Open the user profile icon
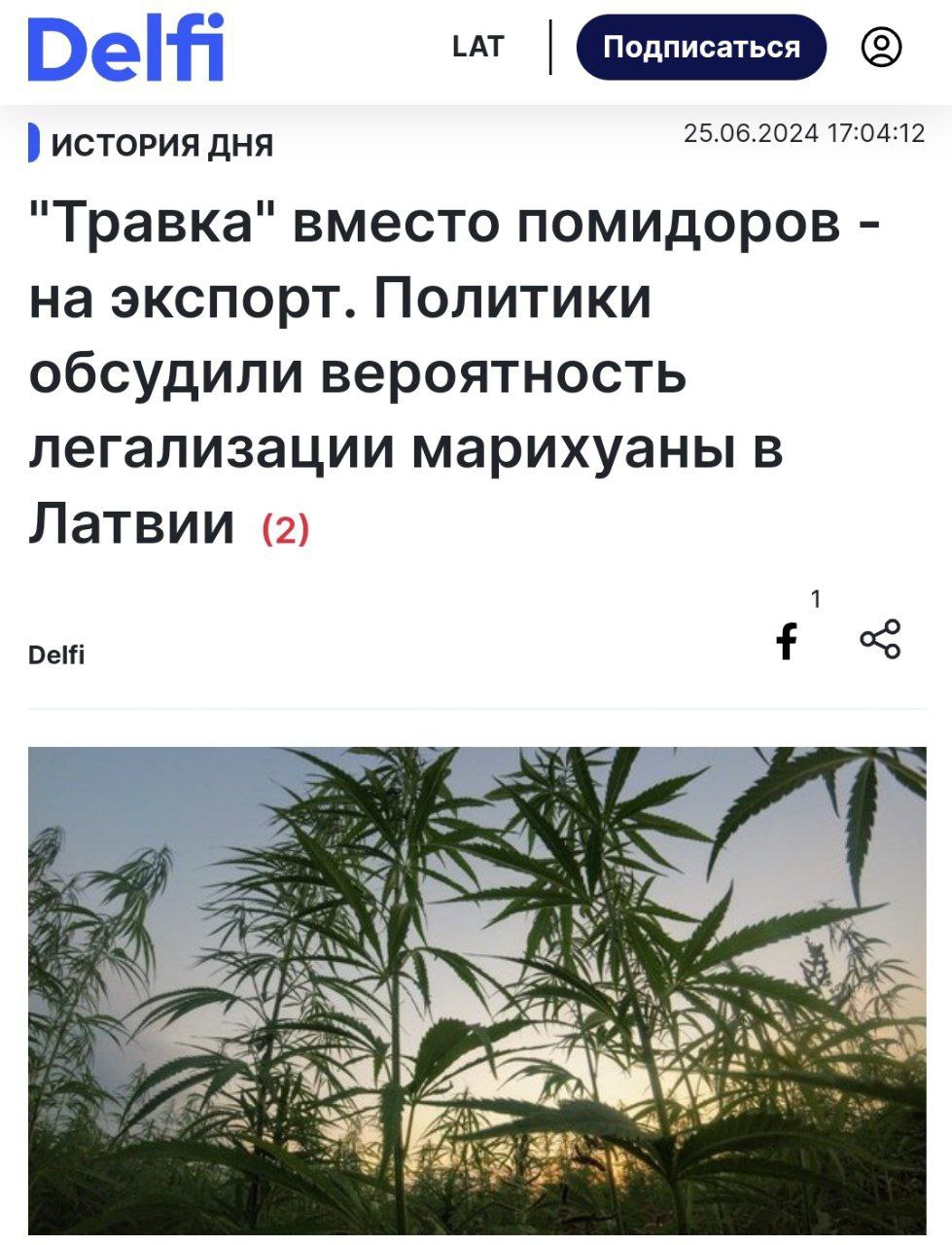The image size is (952, 1245). coord(881,47)
